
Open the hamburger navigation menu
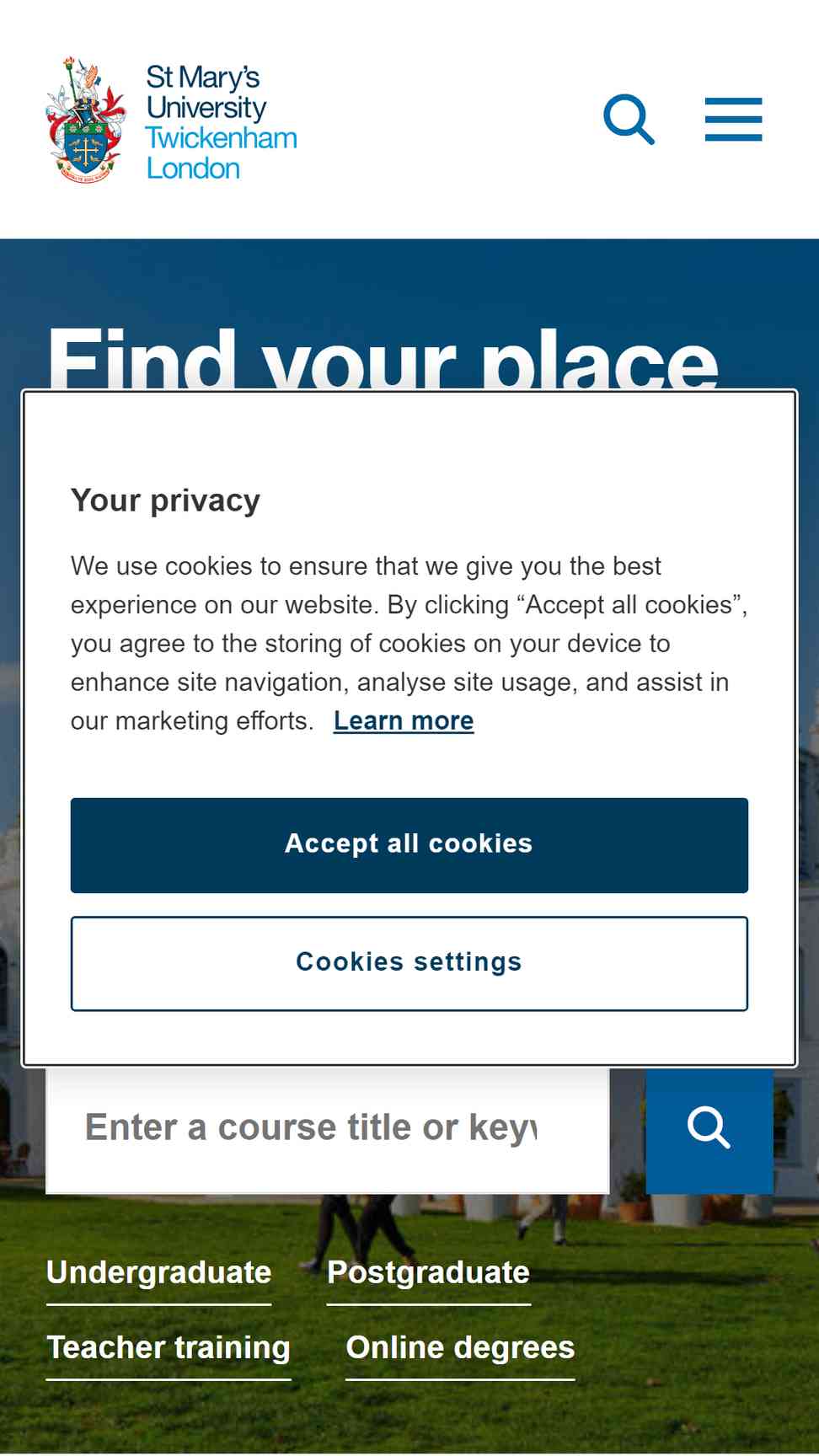point(733,120)
